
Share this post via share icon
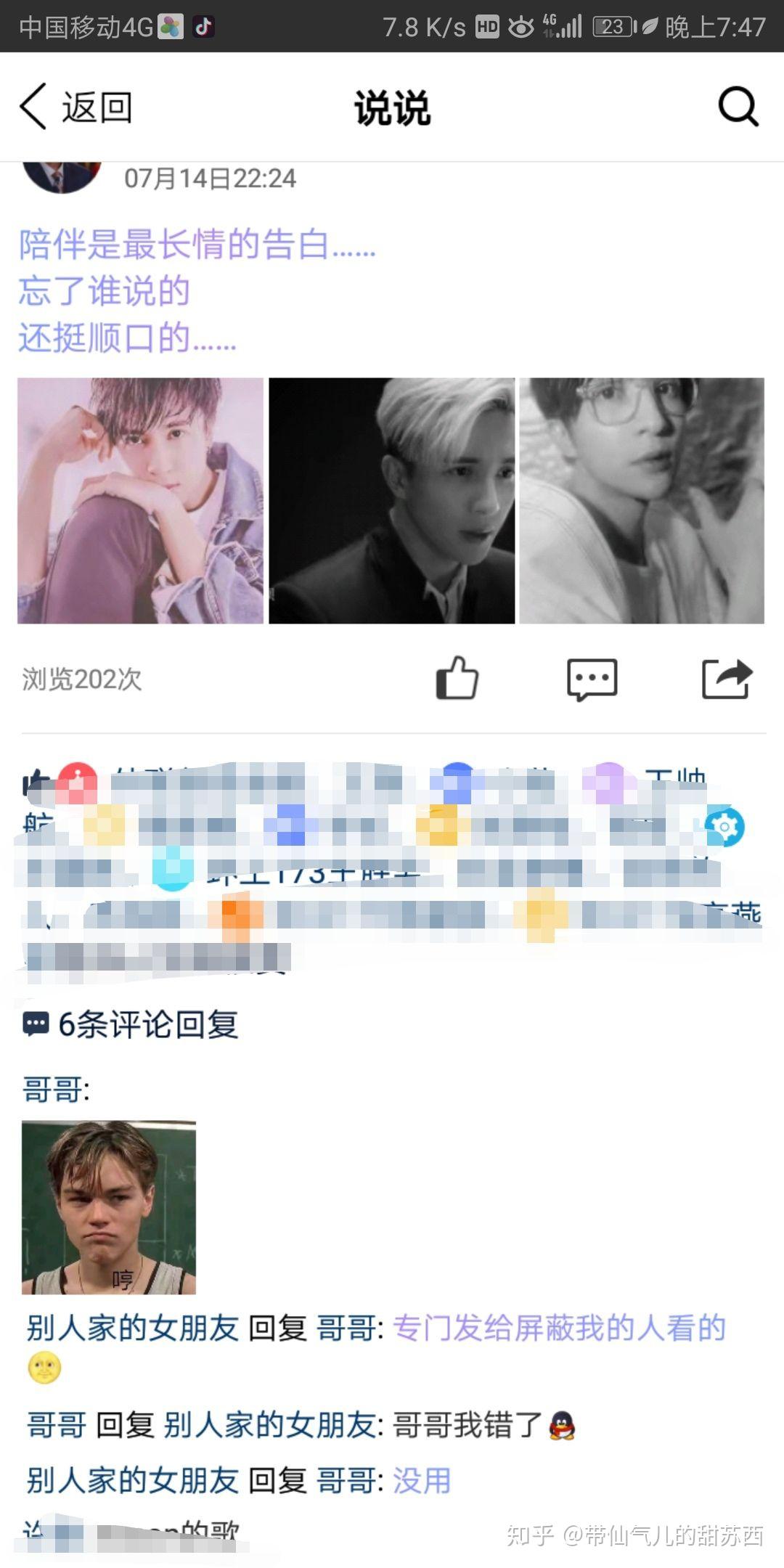[x=726, y=679]
